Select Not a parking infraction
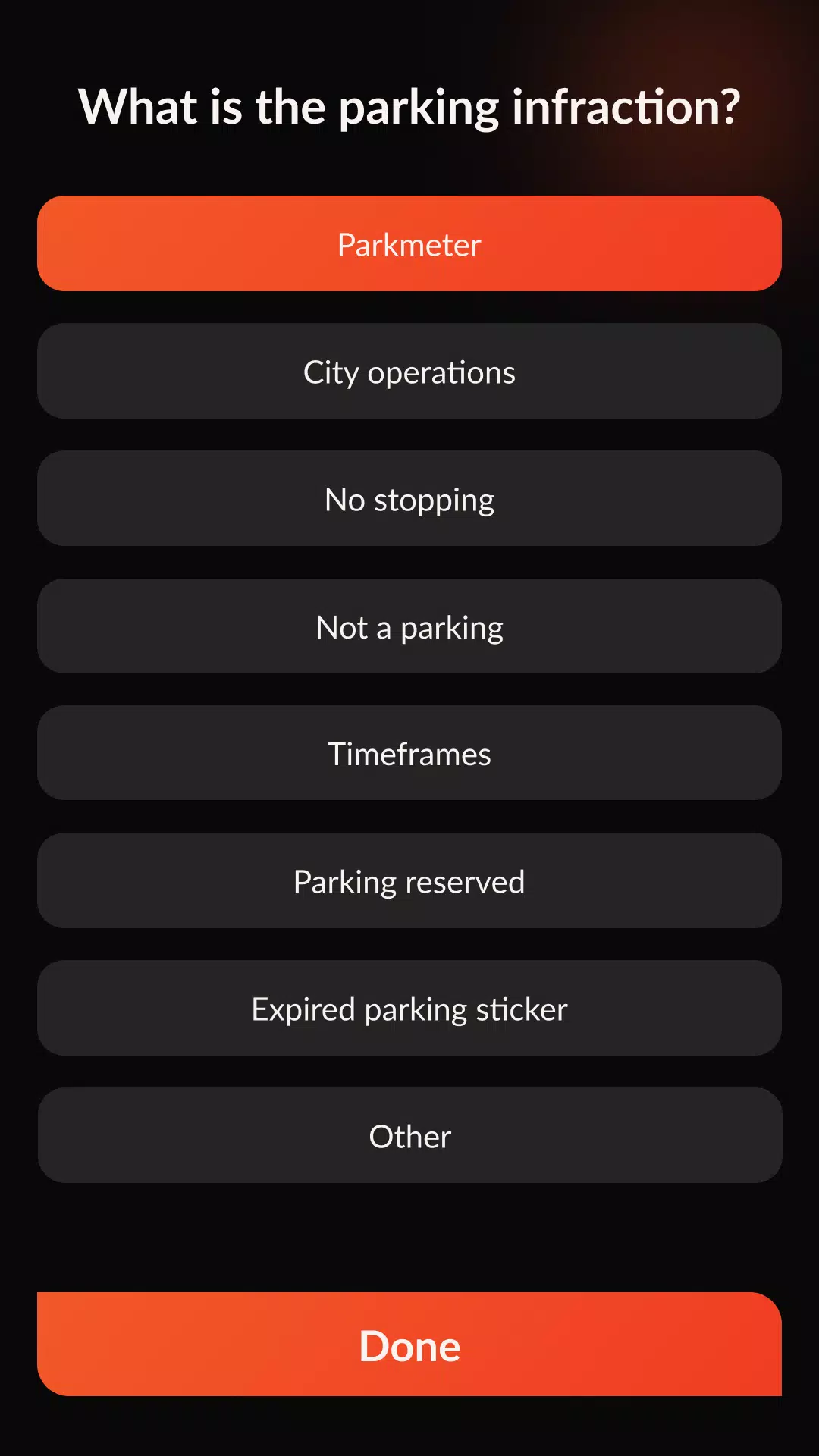Viewport: 819px width, 1456px height. 409,626
